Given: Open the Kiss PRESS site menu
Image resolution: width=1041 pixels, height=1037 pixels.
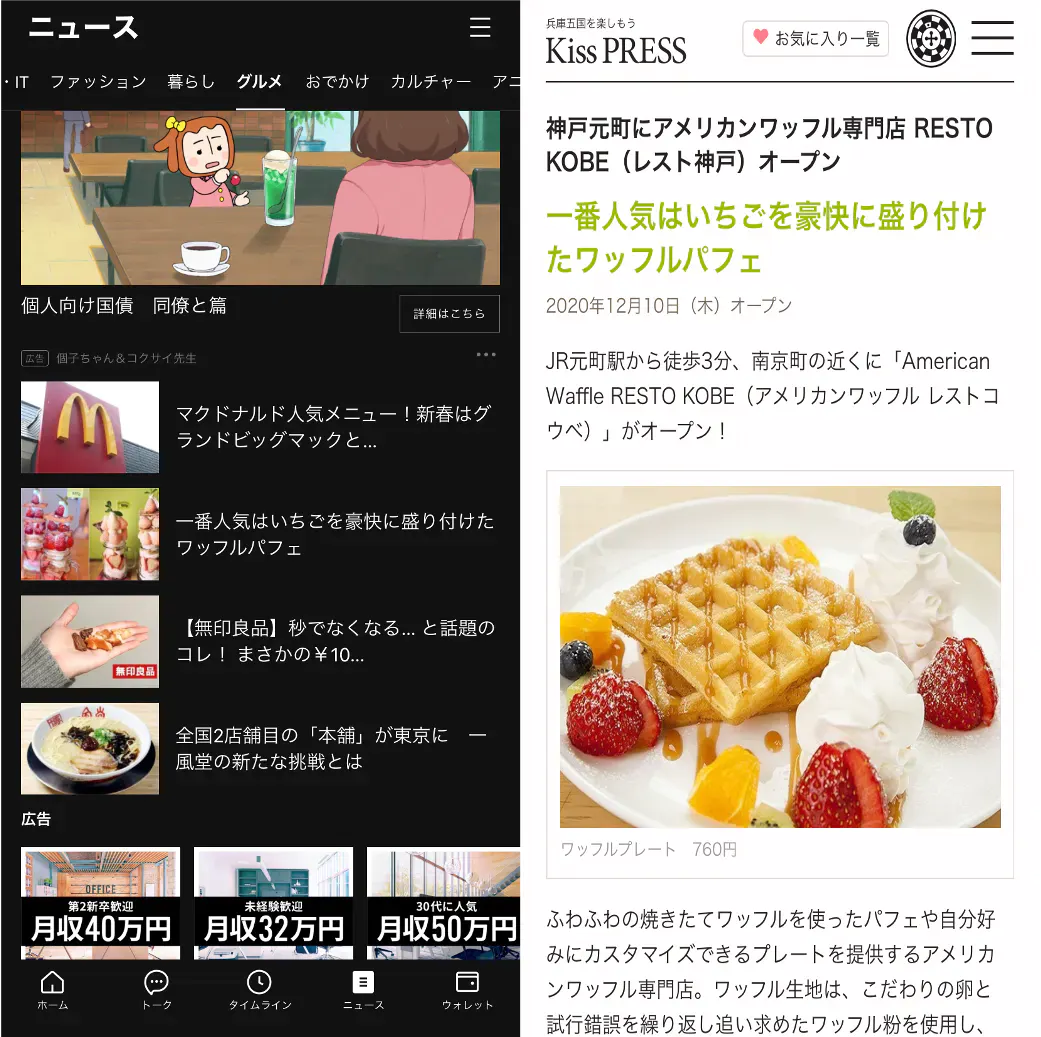Looking at the screenshot, I should [992, 39].
